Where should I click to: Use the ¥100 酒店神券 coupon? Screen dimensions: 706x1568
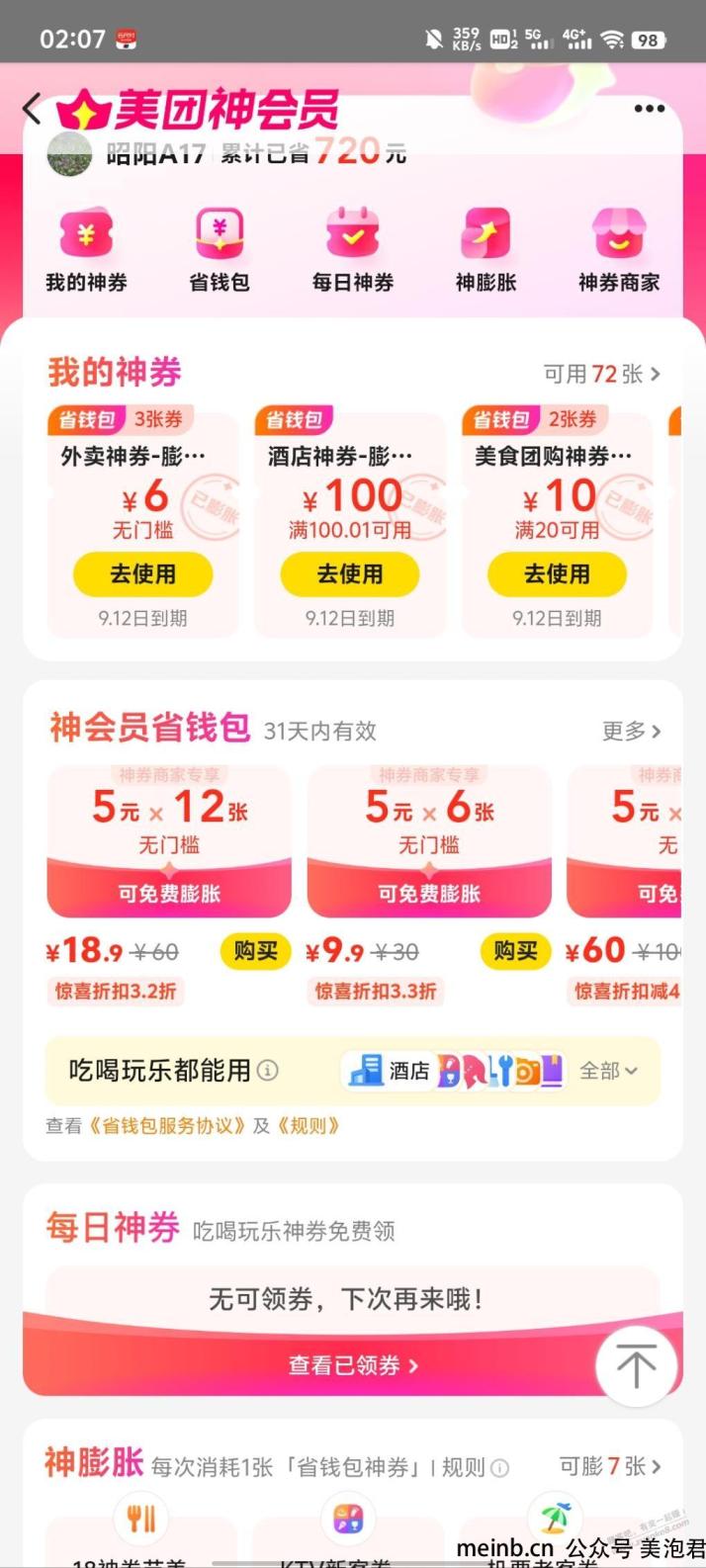tap(350, 574)
